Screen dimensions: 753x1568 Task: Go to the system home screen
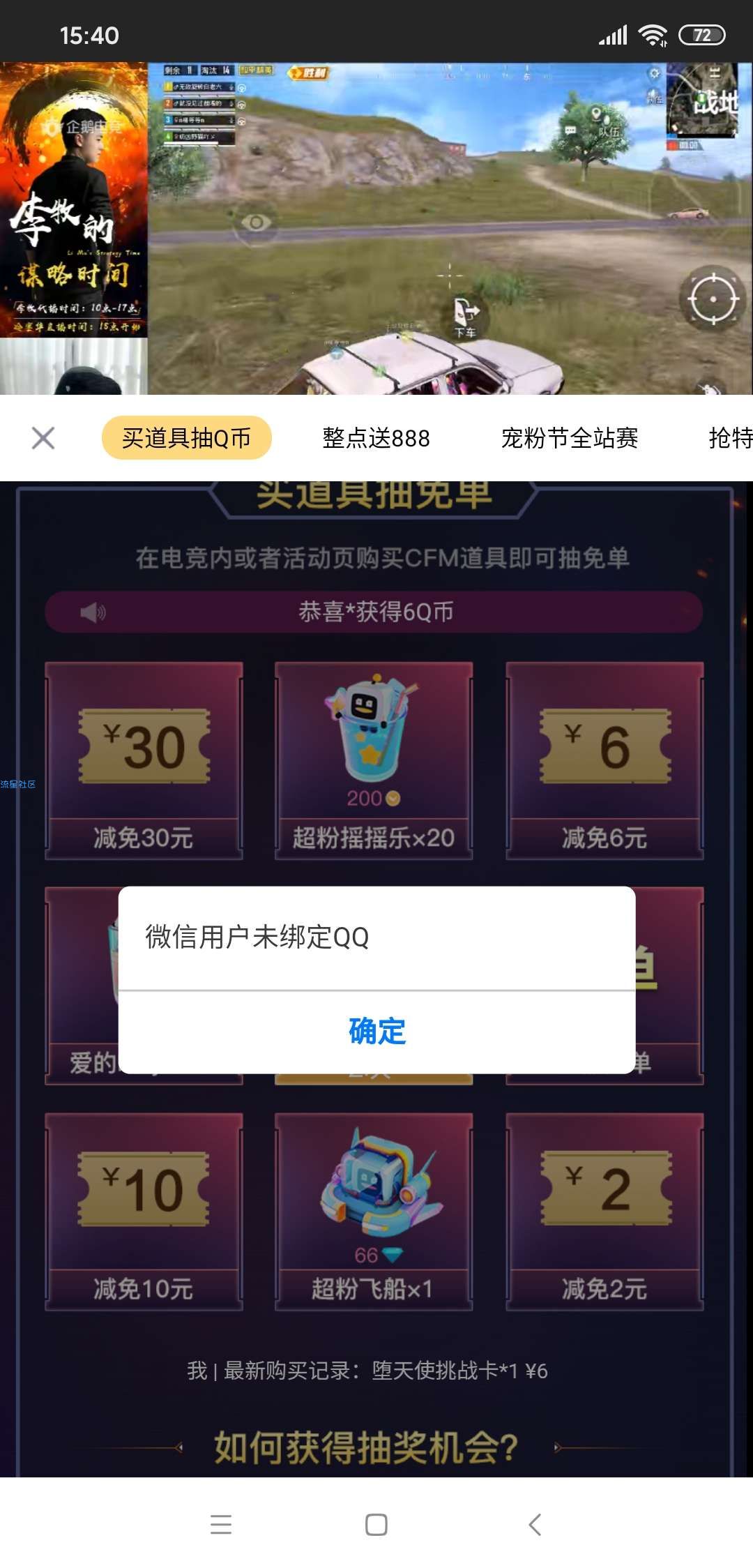376,1525
